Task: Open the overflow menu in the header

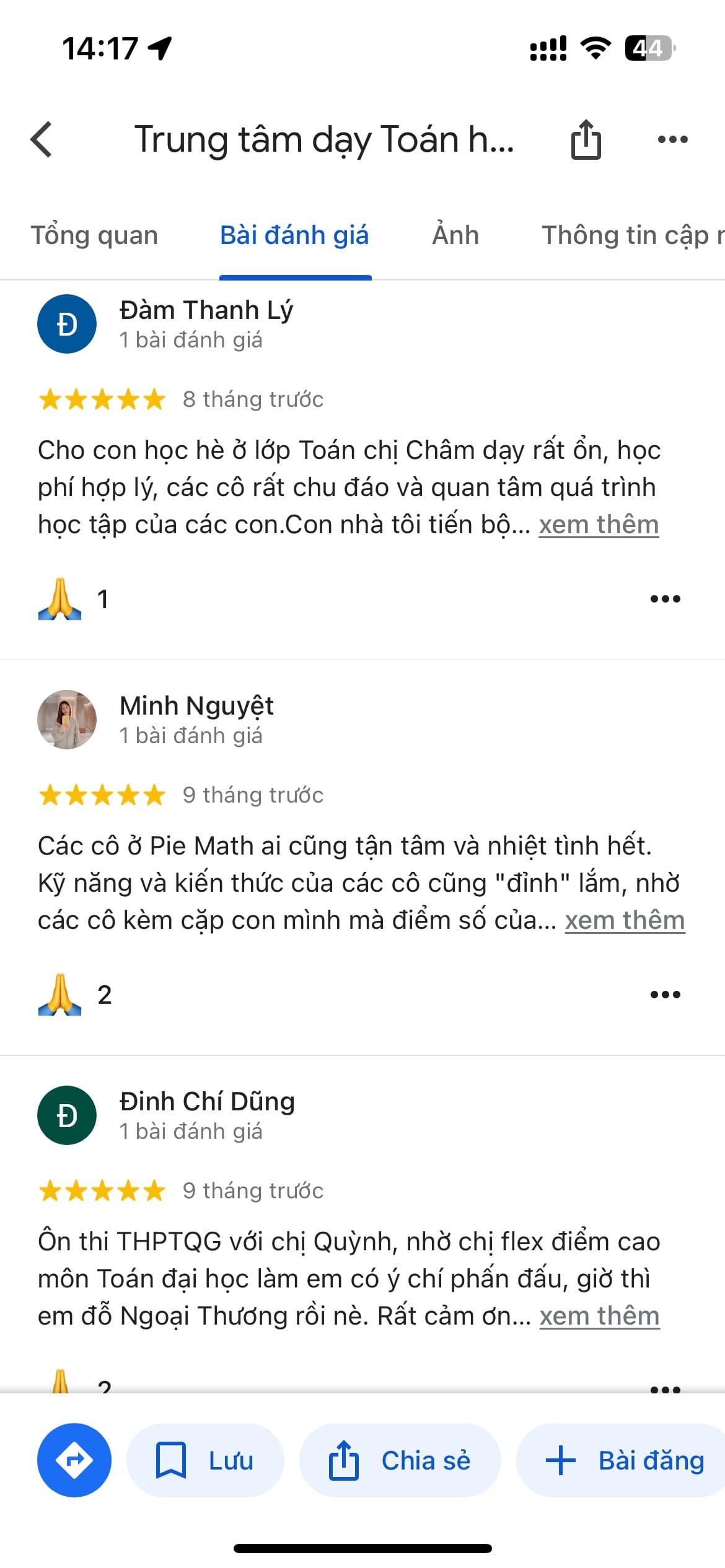Action: [x=672, y=139]
